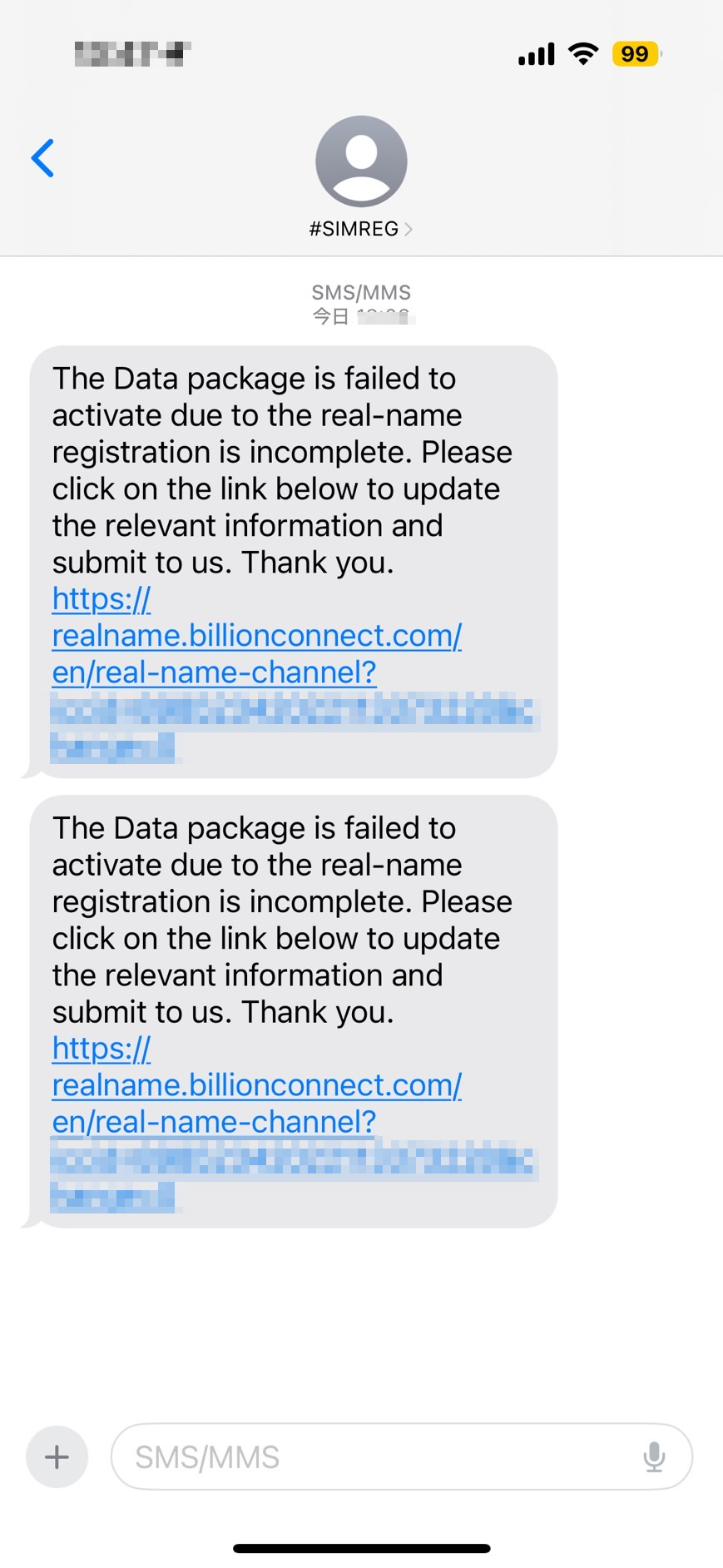Start voice dictation with the microphone
Screen dimensions: 723x1568
pyautogui.click(x=654, y=1456)
